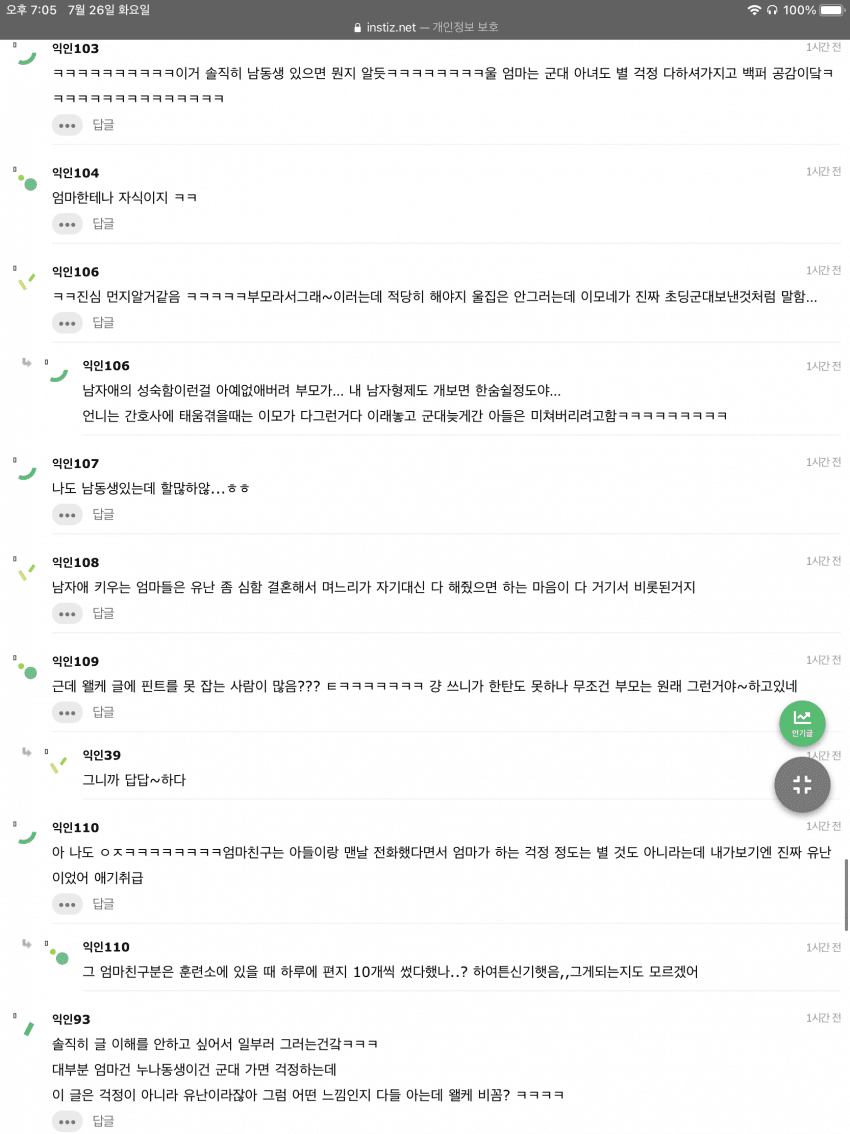Tap the instiz.net address bar

425,27
